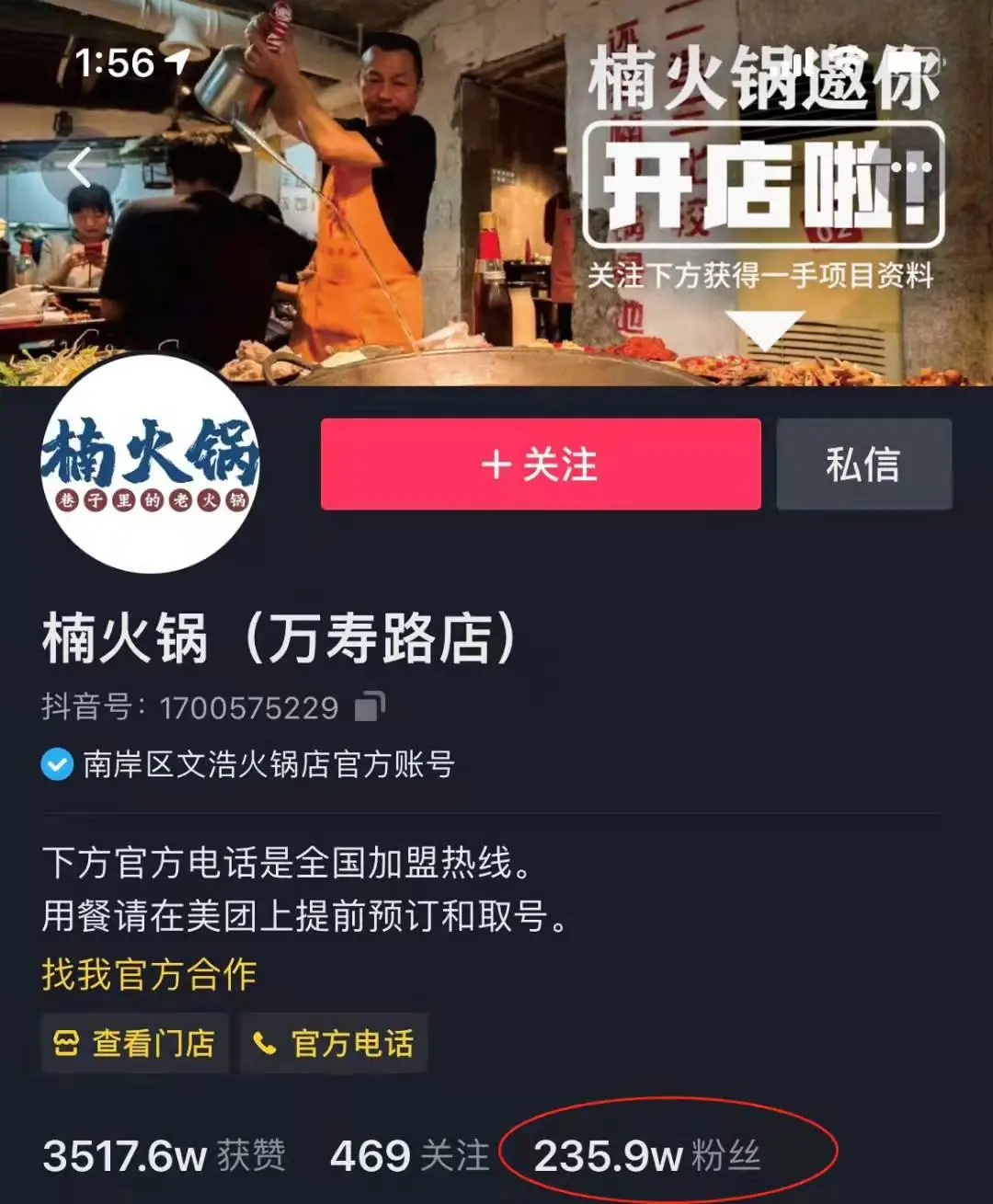Go back using the top-left arrow
This screenshot has height=1204, width=993.
click(x=80, y=167)
